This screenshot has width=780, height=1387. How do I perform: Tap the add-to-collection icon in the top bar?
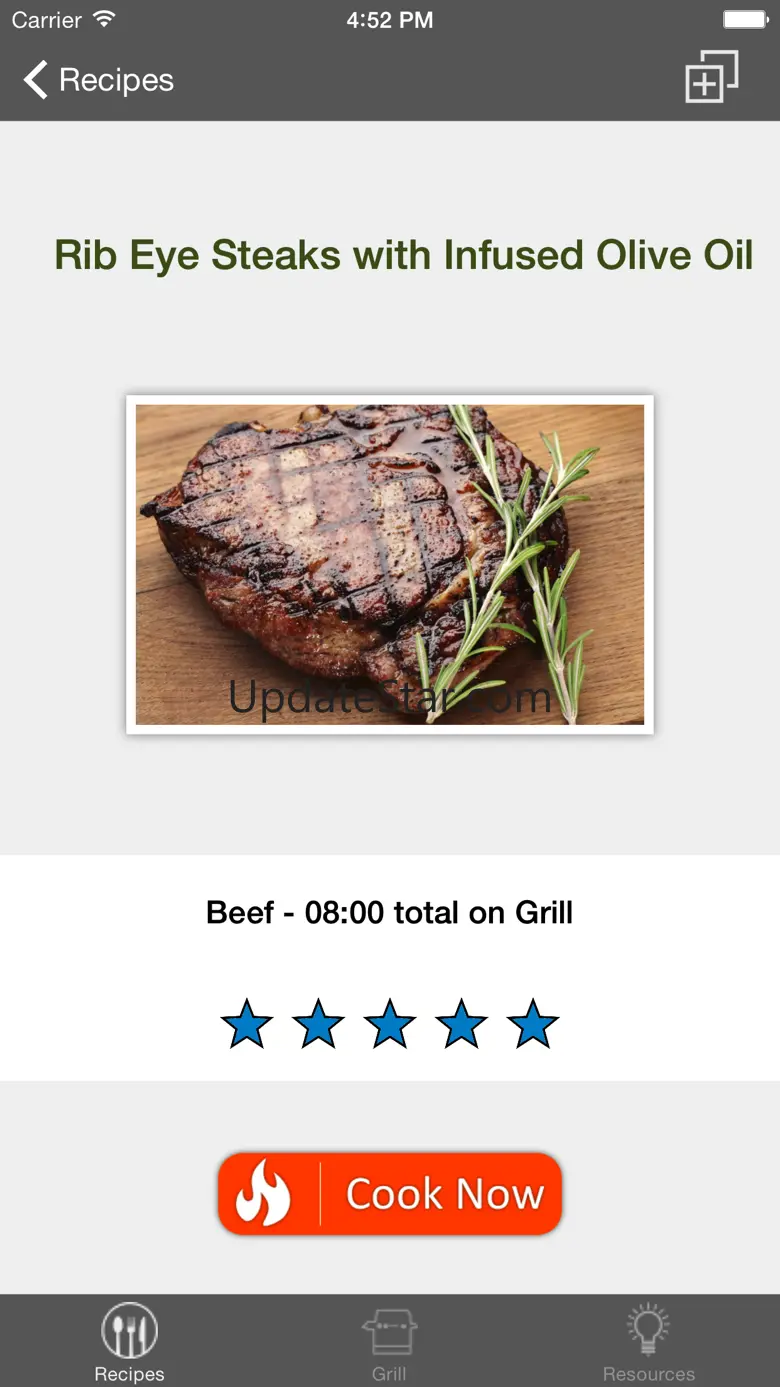coord(711,77)
